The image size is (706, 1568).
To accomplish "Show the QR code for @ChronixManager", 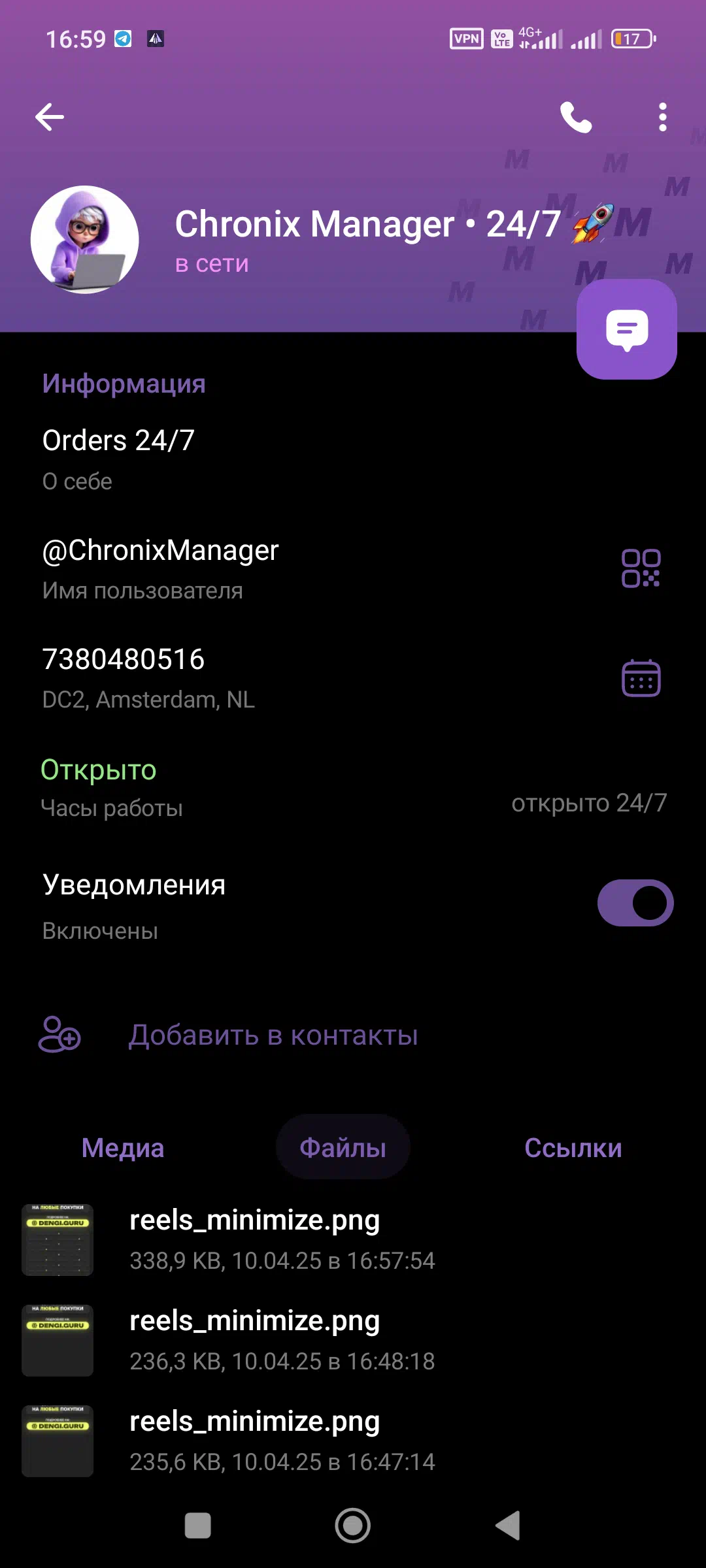I will [x=641, y=568].
